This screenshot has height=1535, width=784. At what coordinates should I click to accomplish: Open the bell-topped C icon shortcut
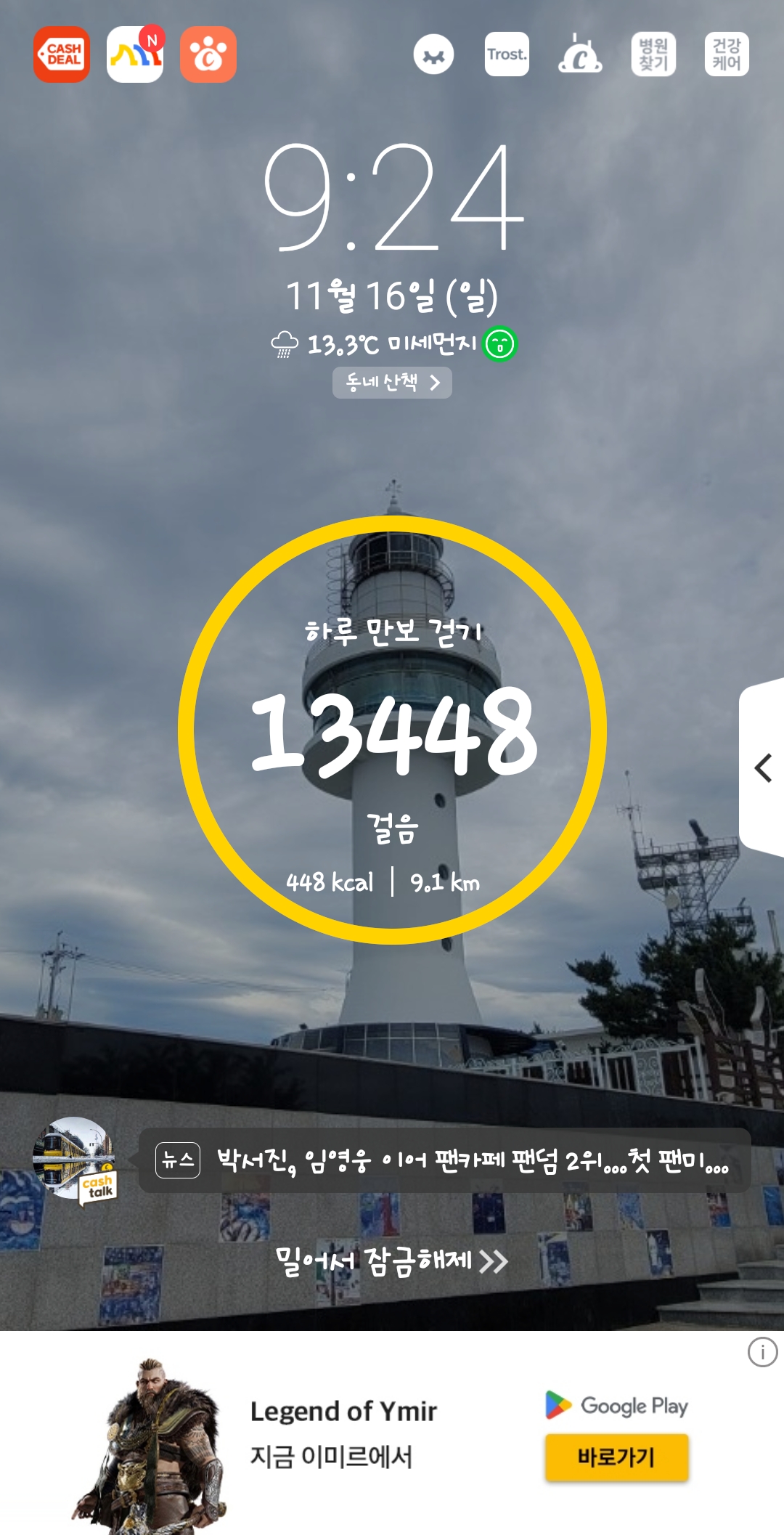[580, 54]
